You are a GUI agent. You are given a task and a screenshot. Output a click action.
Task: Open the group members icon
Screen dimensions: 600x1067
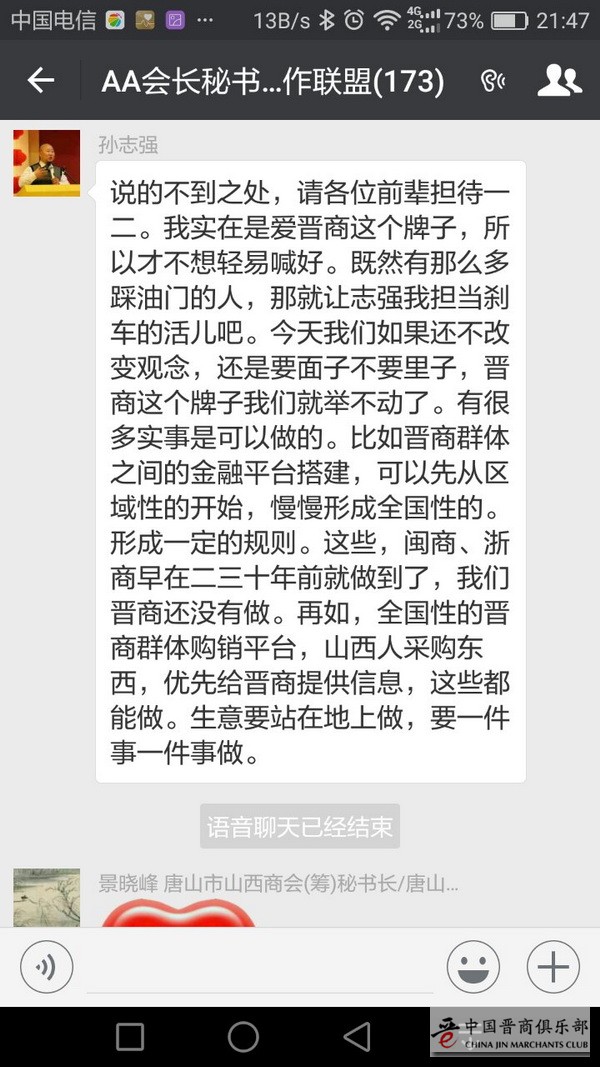(559, 81)
